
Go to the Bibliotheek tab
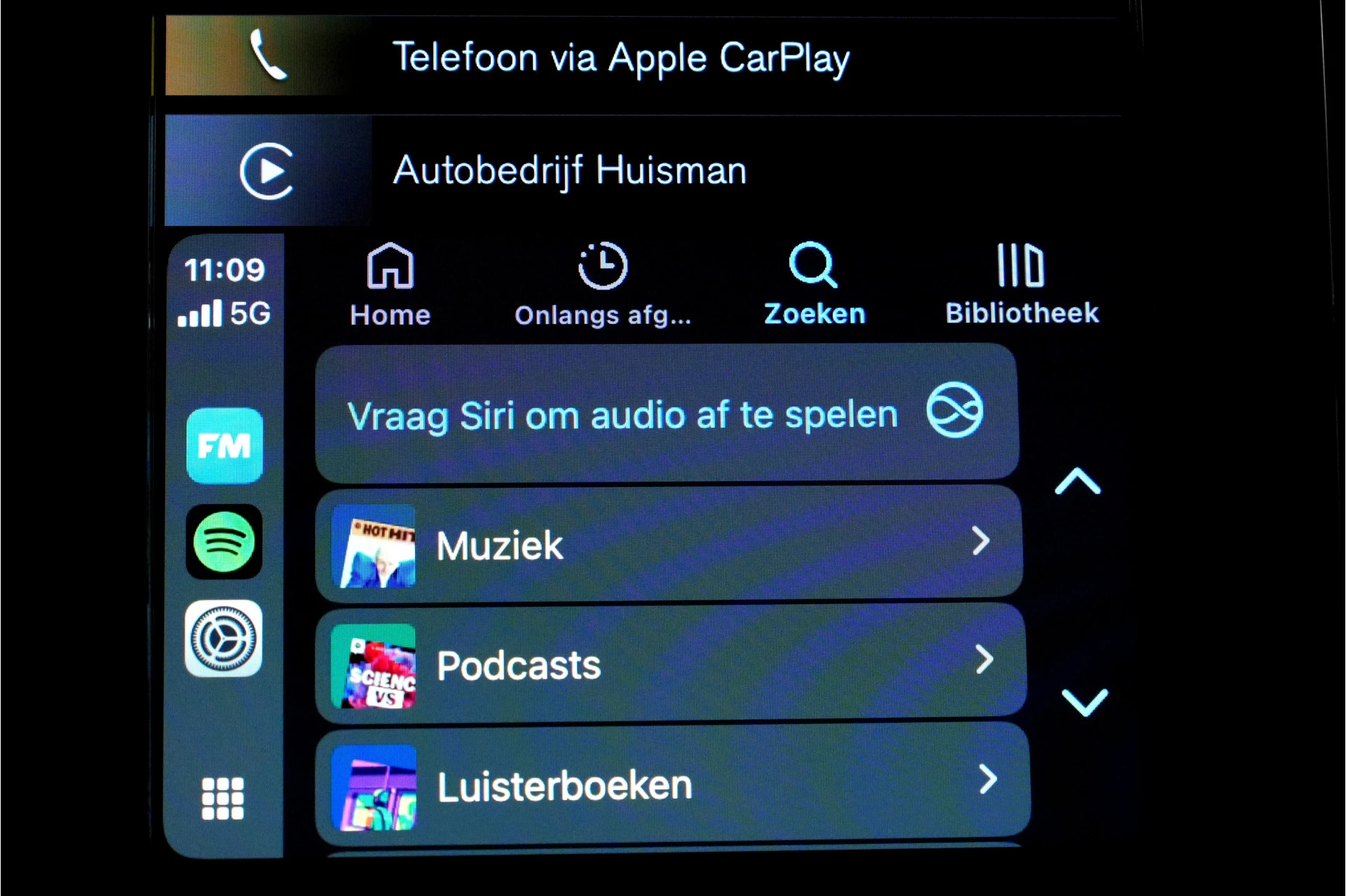pyautogui.click(x=1021, y=285)
